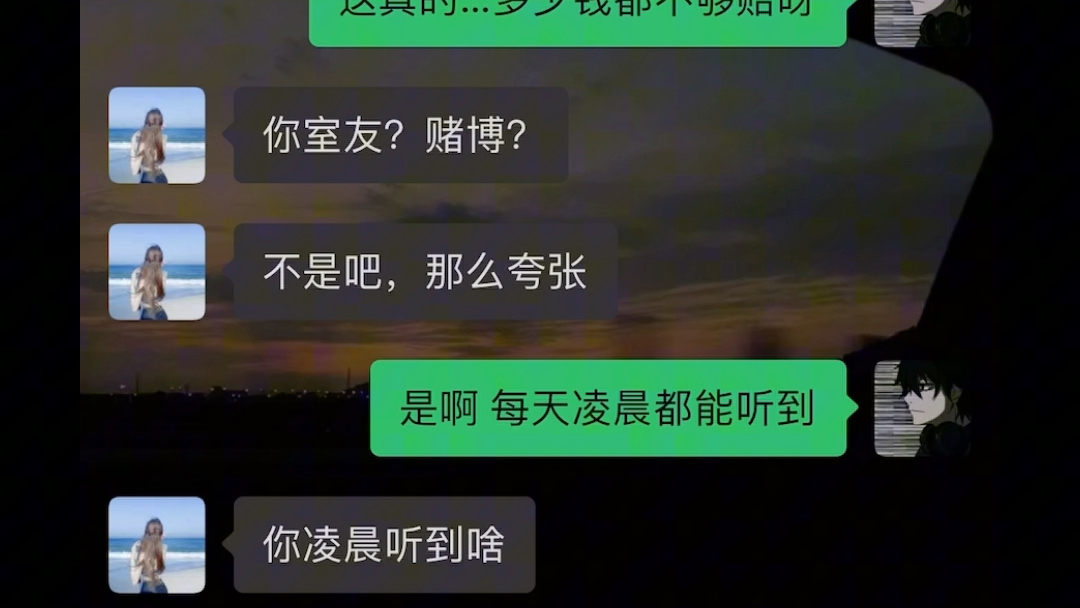The image size is (1080, 608).
Task: Open own avatar beside "是啊 每天凌晨都能听到"
Action: click(x=921, y=408)
